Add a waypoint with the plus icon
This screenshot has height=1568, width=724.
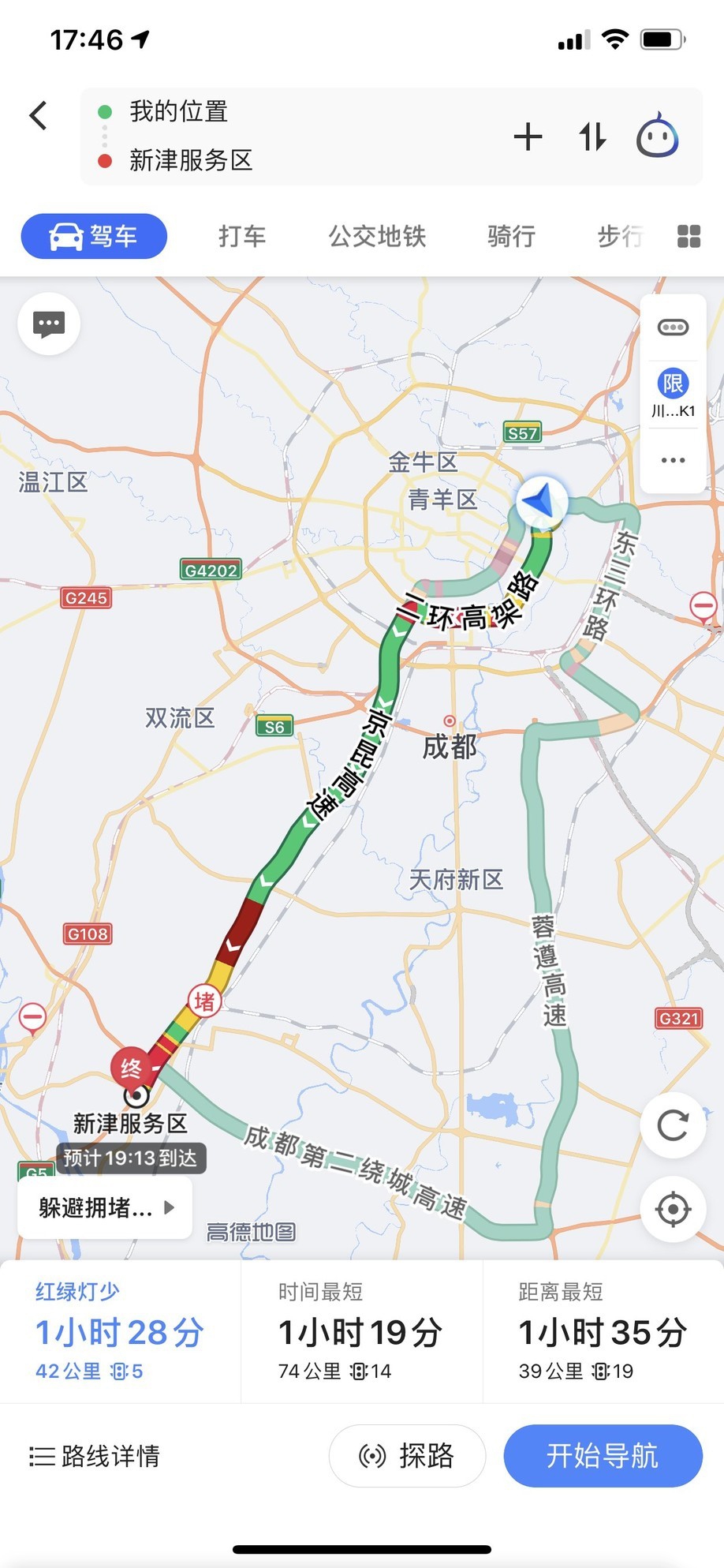pyautogui.click(x=528, y=137)
